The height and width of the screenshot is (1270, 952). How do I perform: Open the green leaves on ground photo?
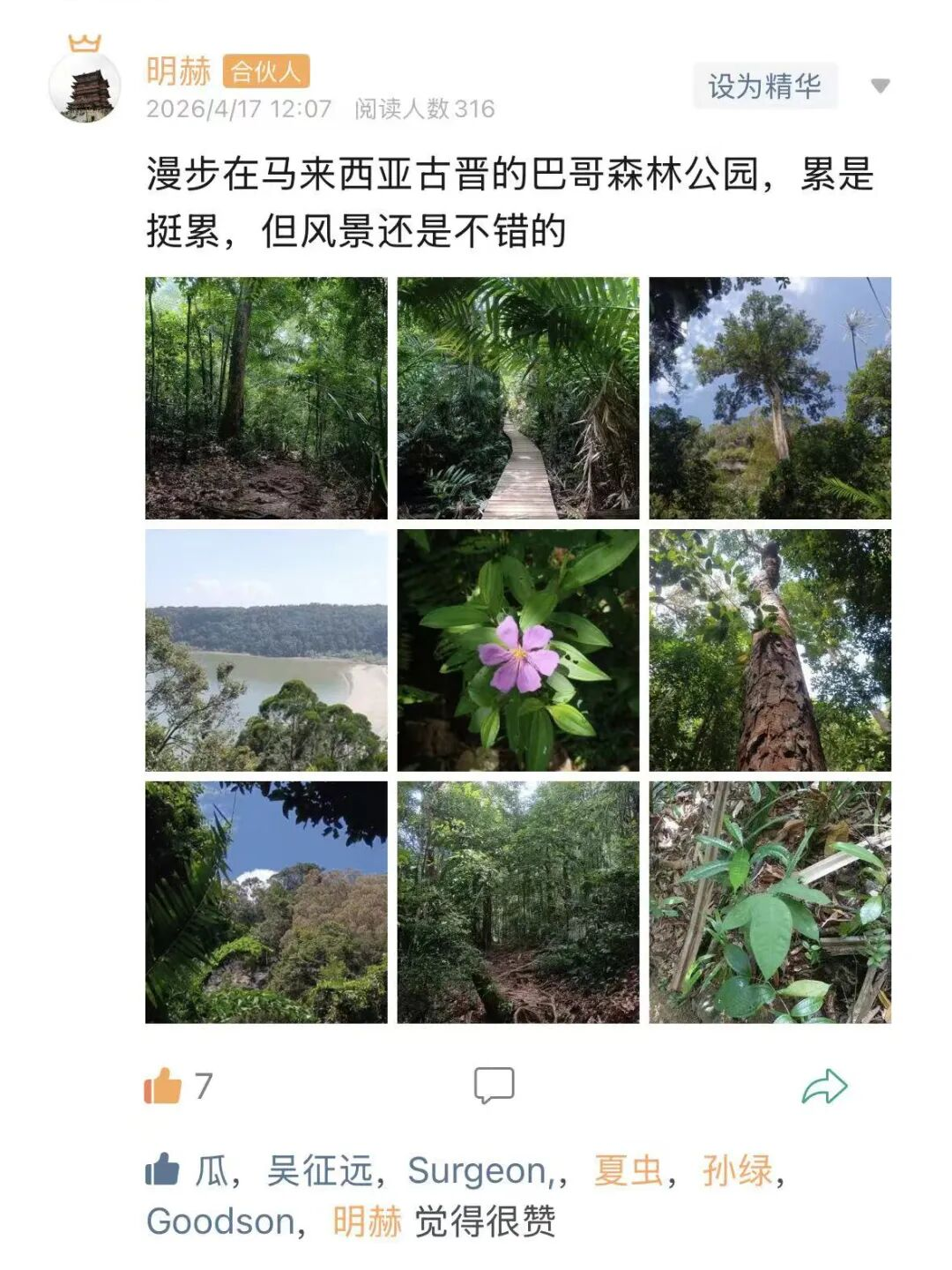[x=770, y=902]
